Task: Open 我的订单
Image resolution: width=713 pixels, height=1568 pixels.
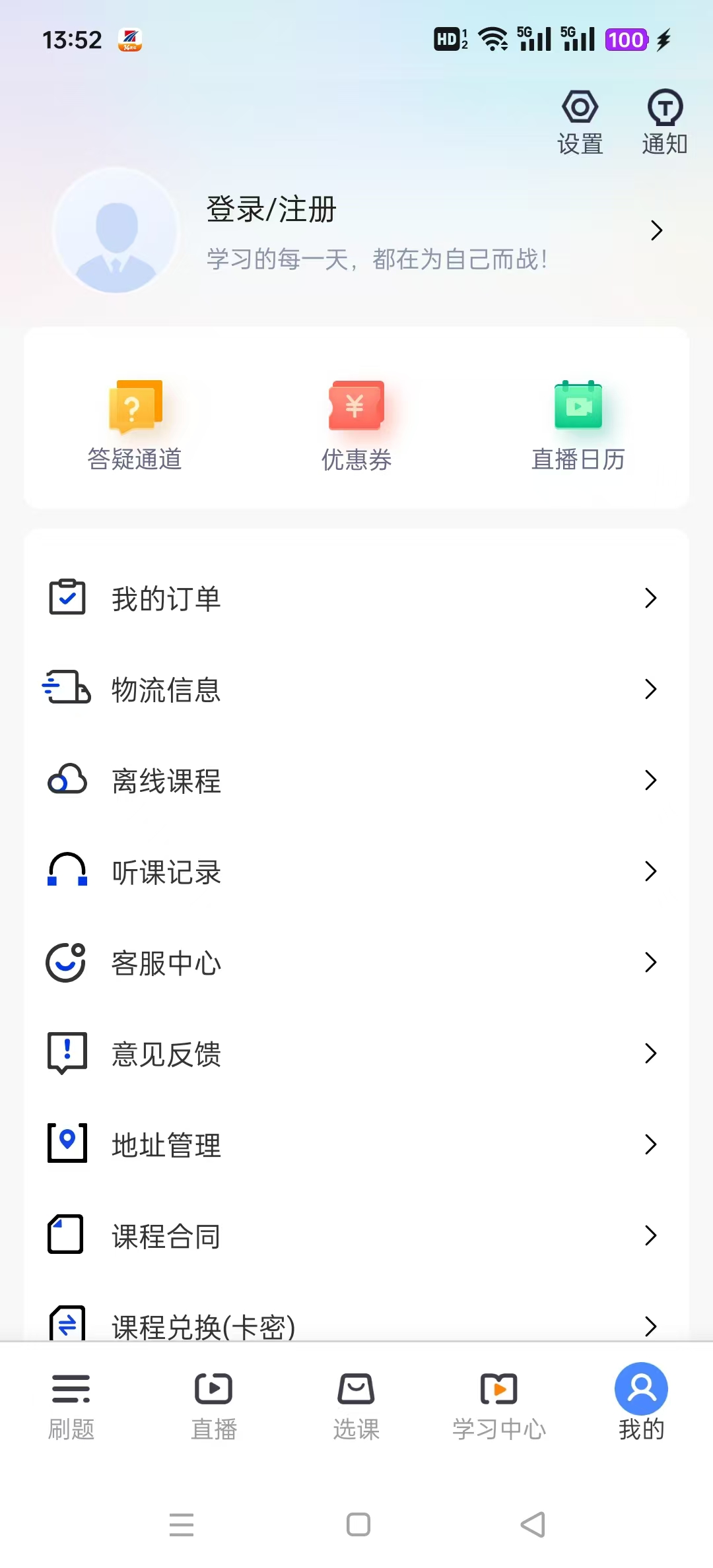Action: pyautogui.click(x=356, y=598)
